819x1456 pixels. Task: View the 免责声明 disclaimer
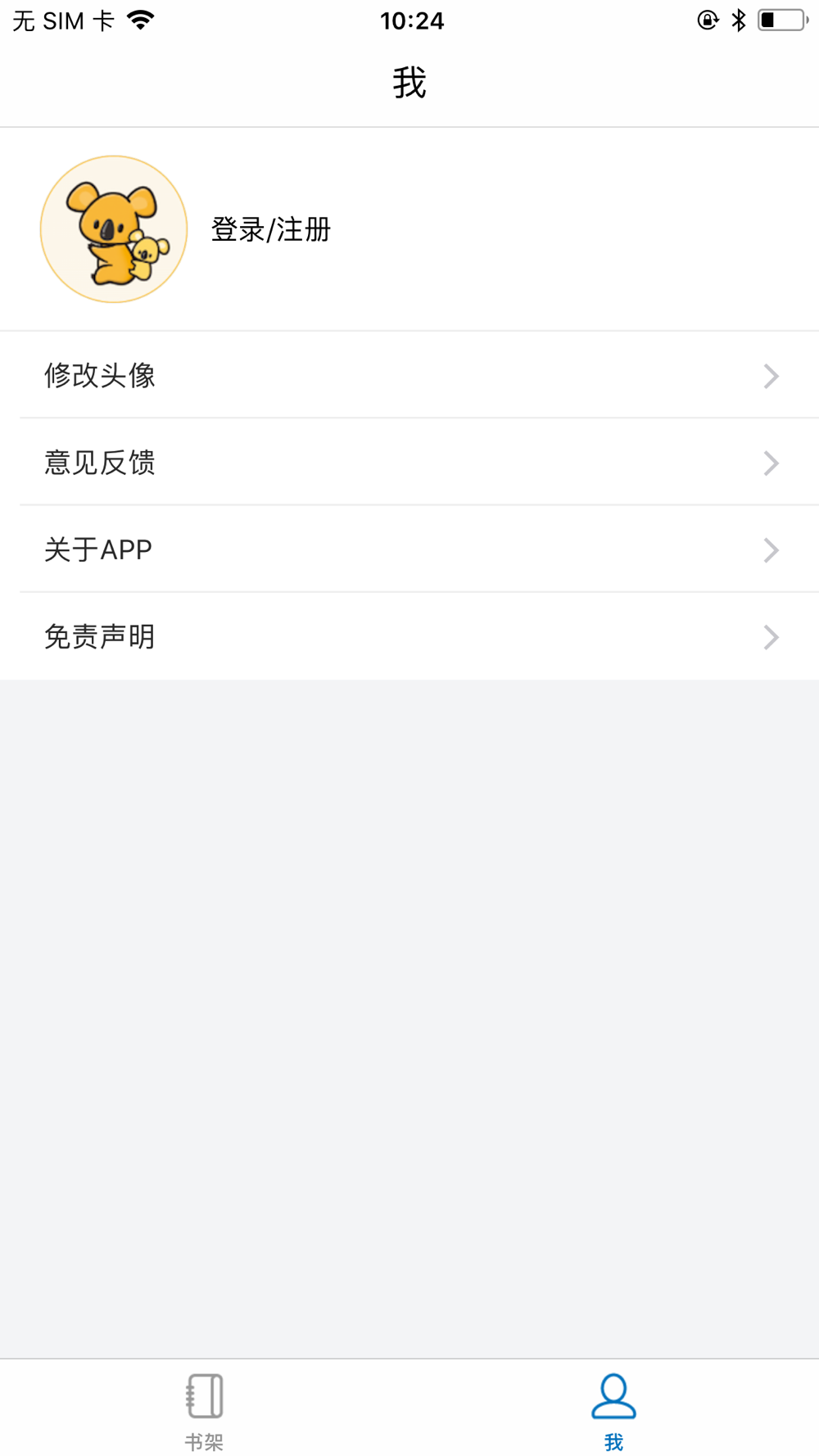pos(409,636)
